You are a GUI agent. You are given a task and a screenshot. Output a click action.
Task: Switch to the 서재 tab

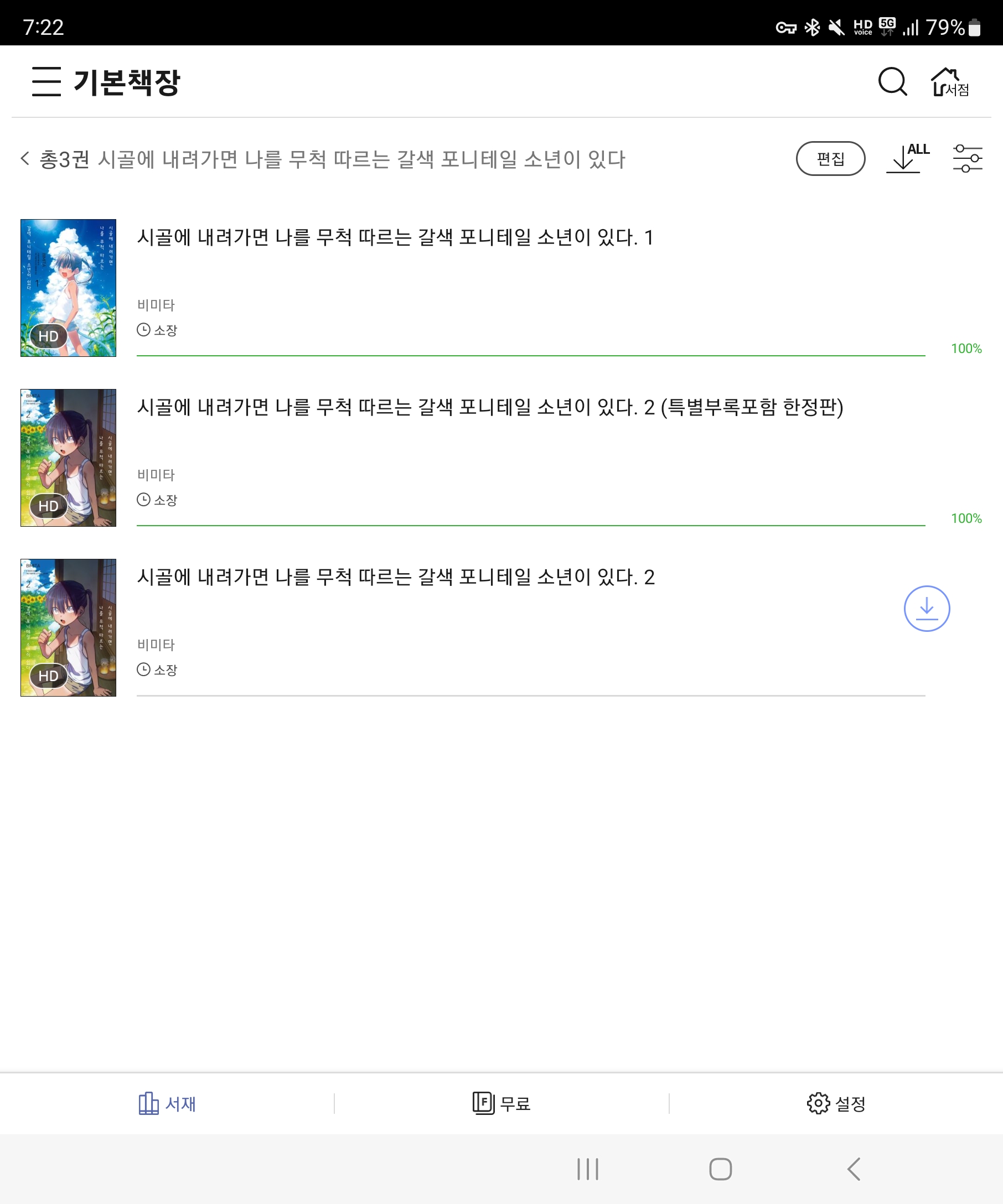click(167, 1103)
